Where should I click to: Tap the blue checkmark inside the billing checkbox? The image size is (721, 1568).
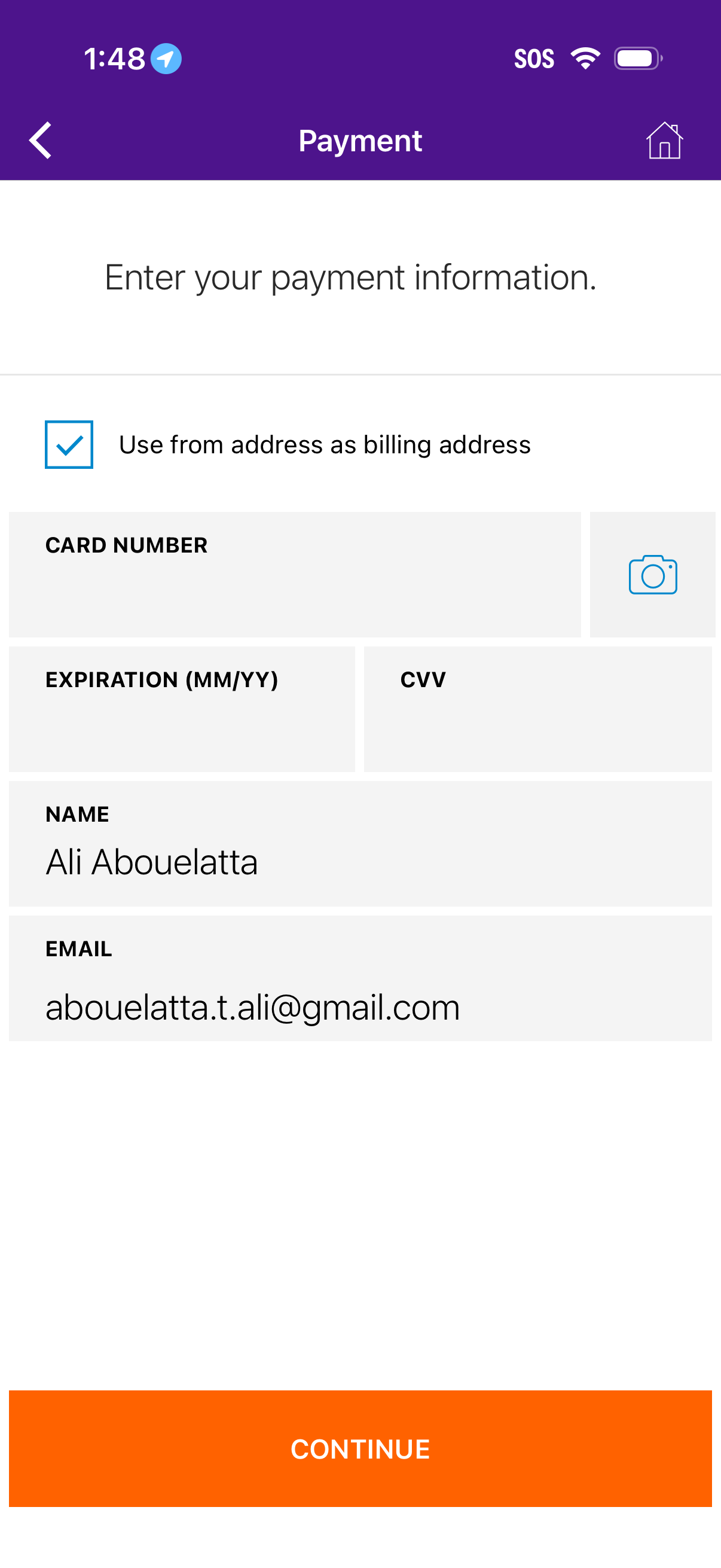tap(69, 445)
